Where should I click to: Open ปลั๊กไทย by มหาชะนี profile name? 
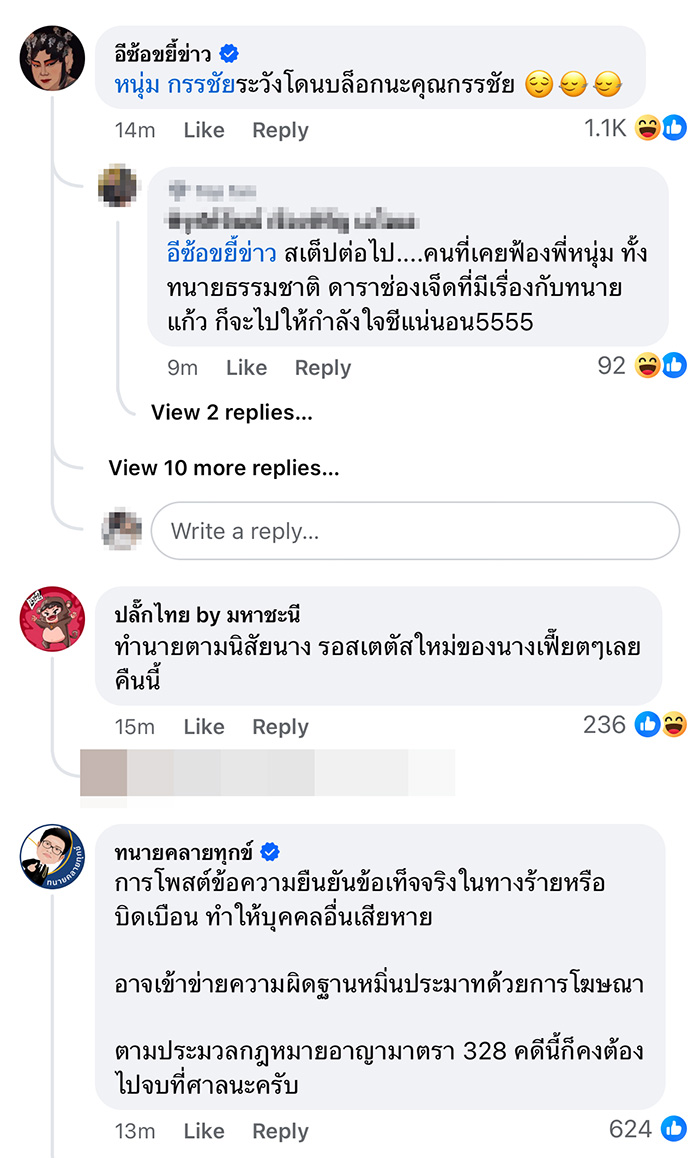[207, 615]
